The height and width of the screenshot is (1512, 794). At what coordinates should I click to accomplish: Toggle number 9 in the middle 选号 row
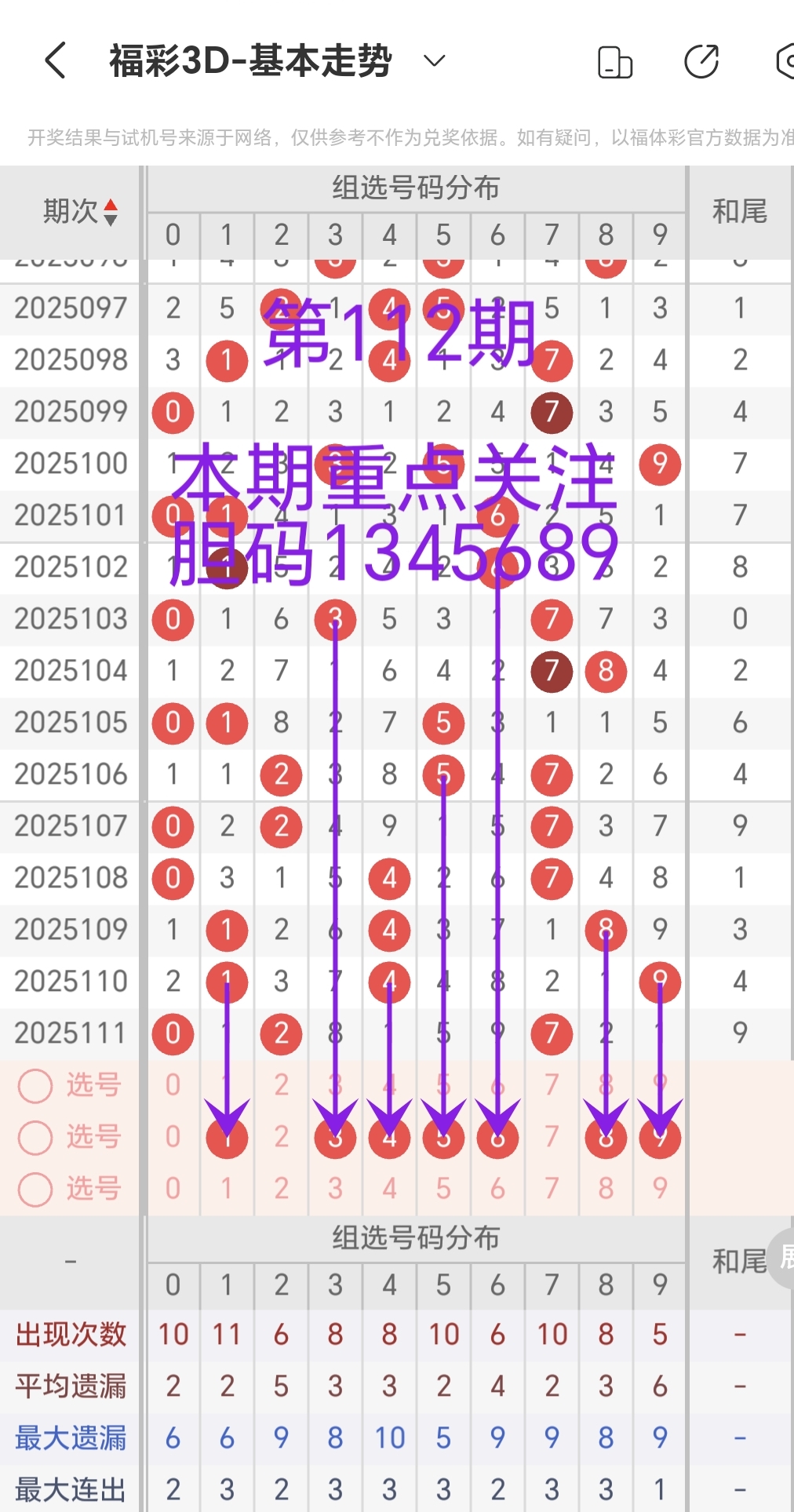coord(659,1136)
